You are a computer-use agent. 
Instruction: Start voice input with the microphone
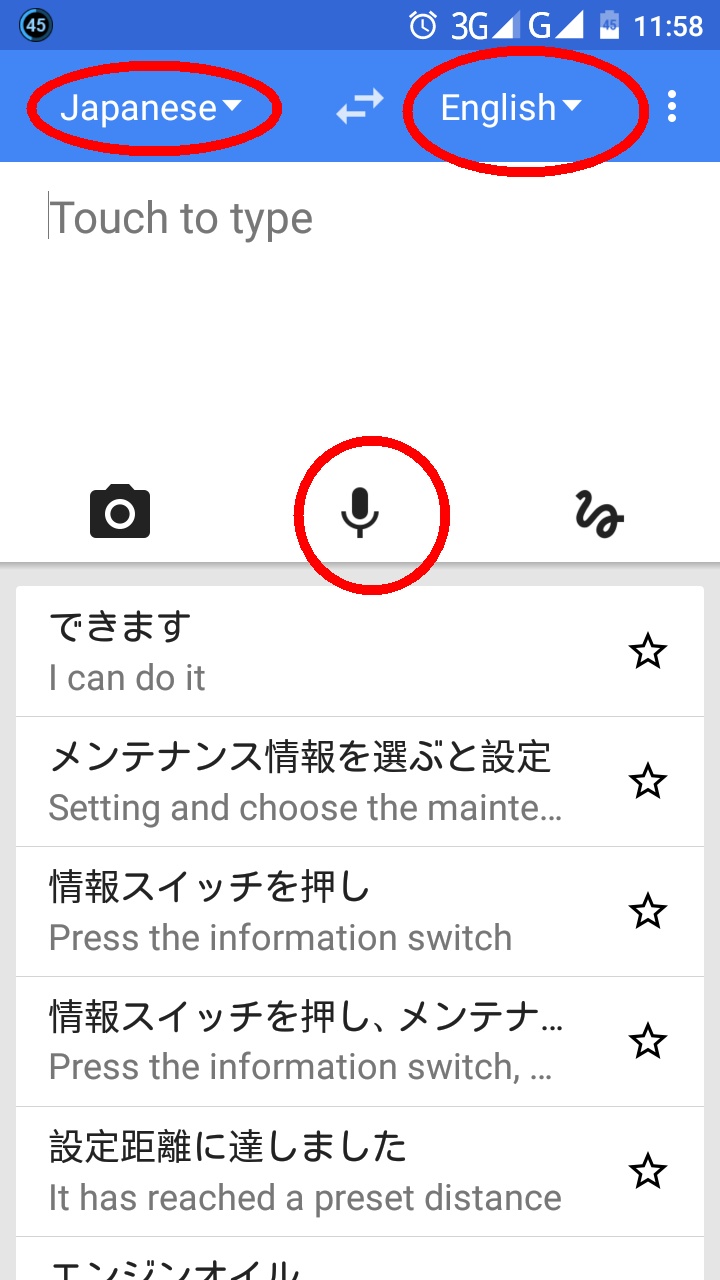coord(360,514)
